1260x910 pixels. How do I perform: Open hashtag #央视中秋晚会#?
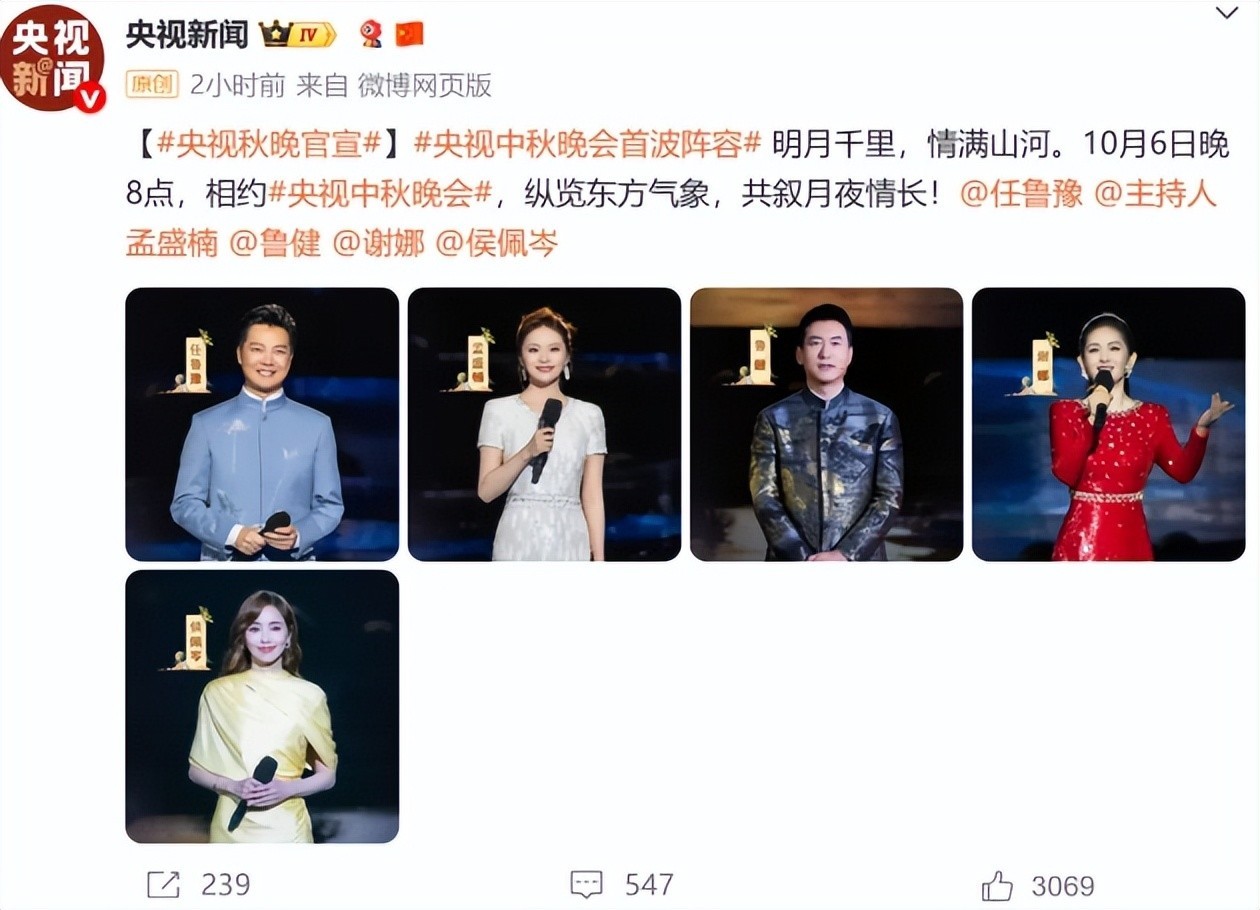point(381,193)
